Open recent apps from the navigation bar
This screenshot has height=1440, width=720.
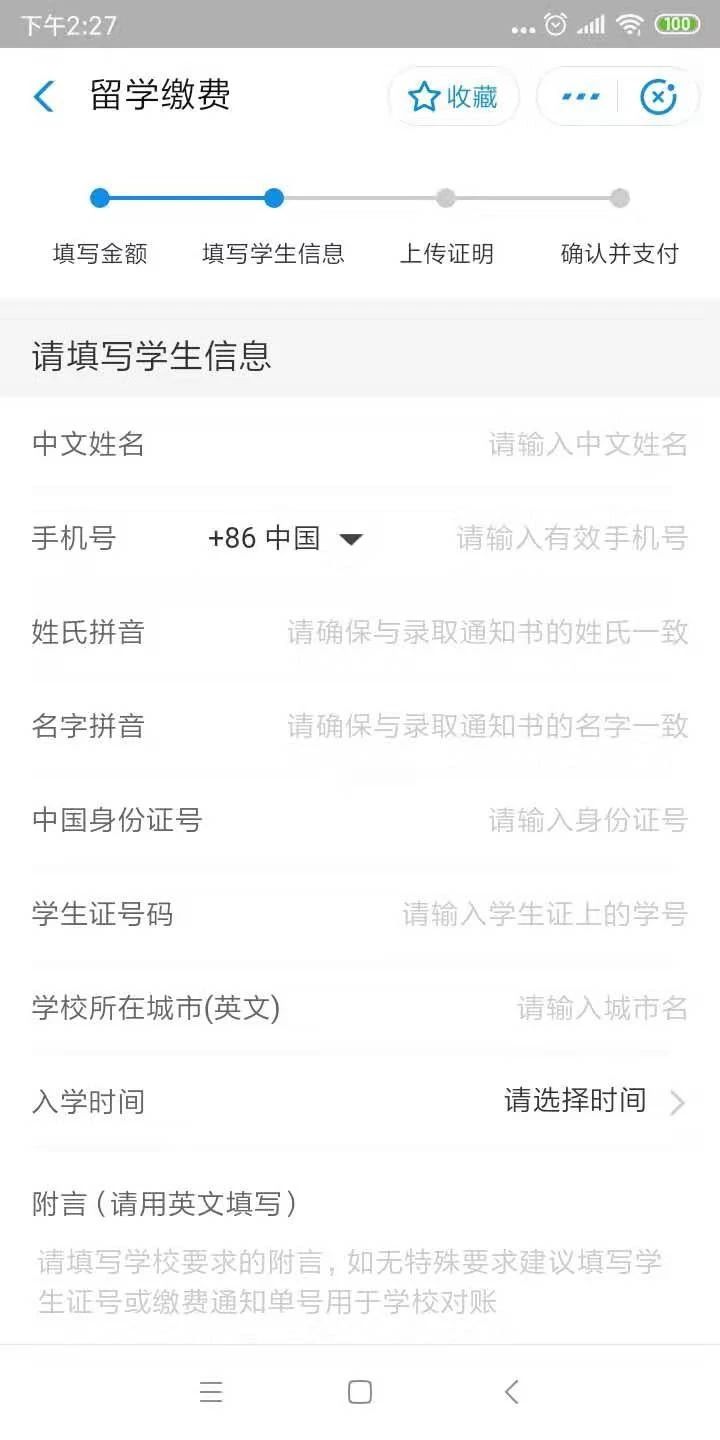tap(211, 1392)
